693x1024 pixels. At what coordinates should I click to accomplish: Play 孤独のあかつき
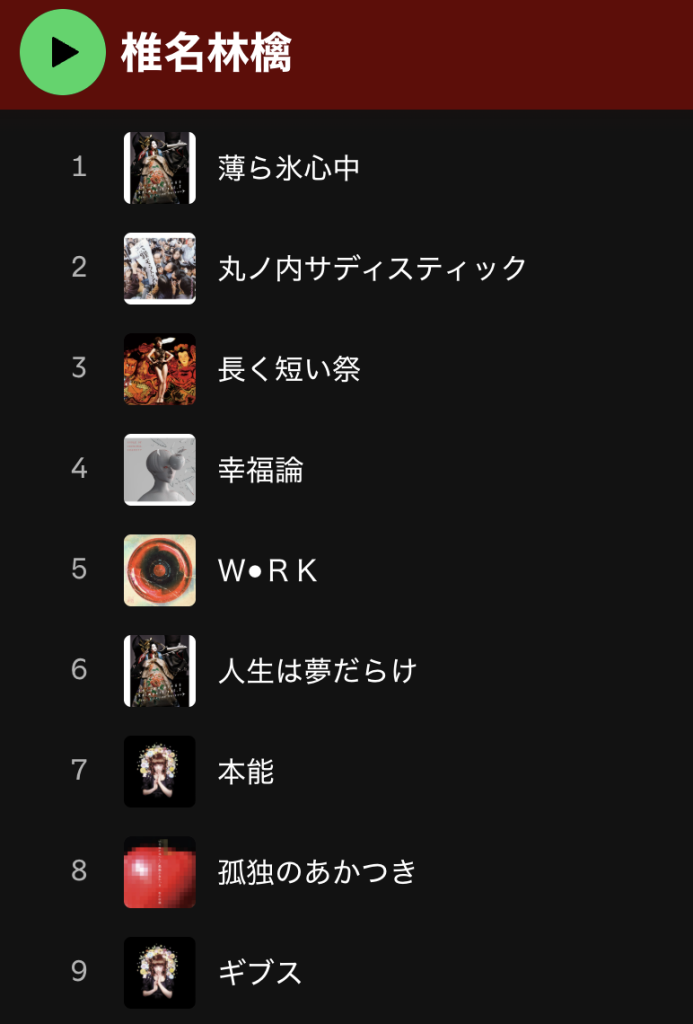(x=316, y=872)
